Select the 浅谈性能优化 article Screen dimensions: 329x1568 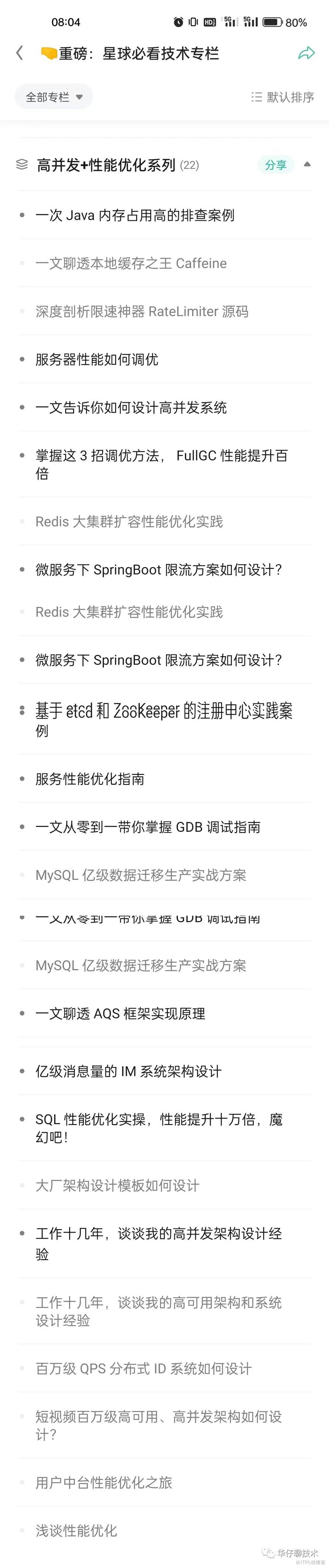(x=76, y=1531)
